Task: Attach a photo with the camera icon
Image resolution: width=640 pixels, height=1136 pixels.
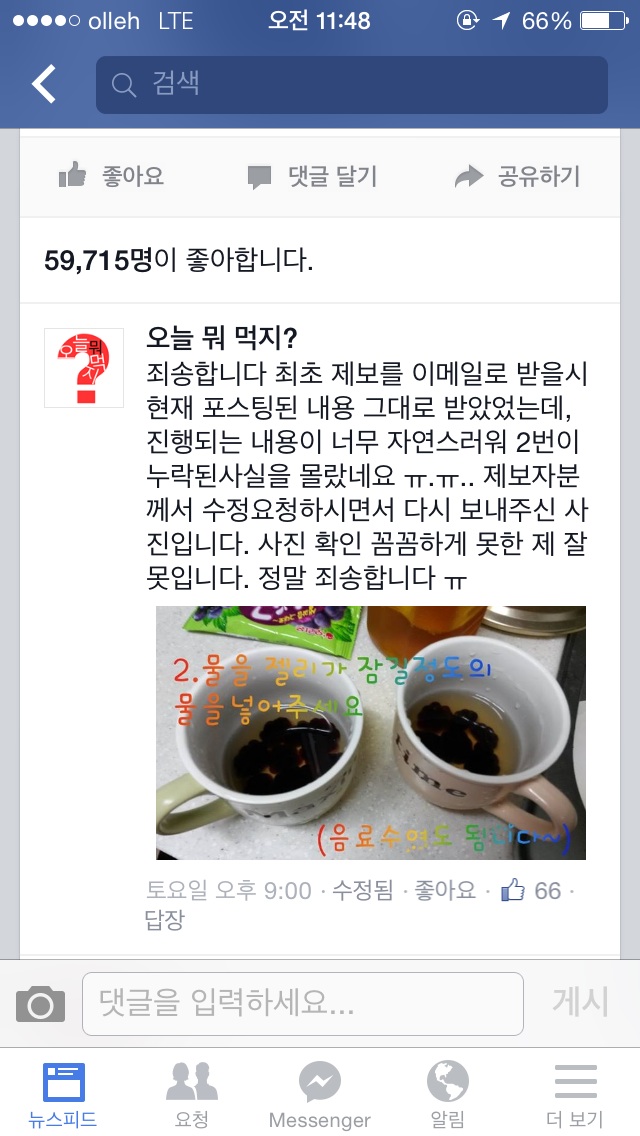Action: click(x=40, y=1003)
